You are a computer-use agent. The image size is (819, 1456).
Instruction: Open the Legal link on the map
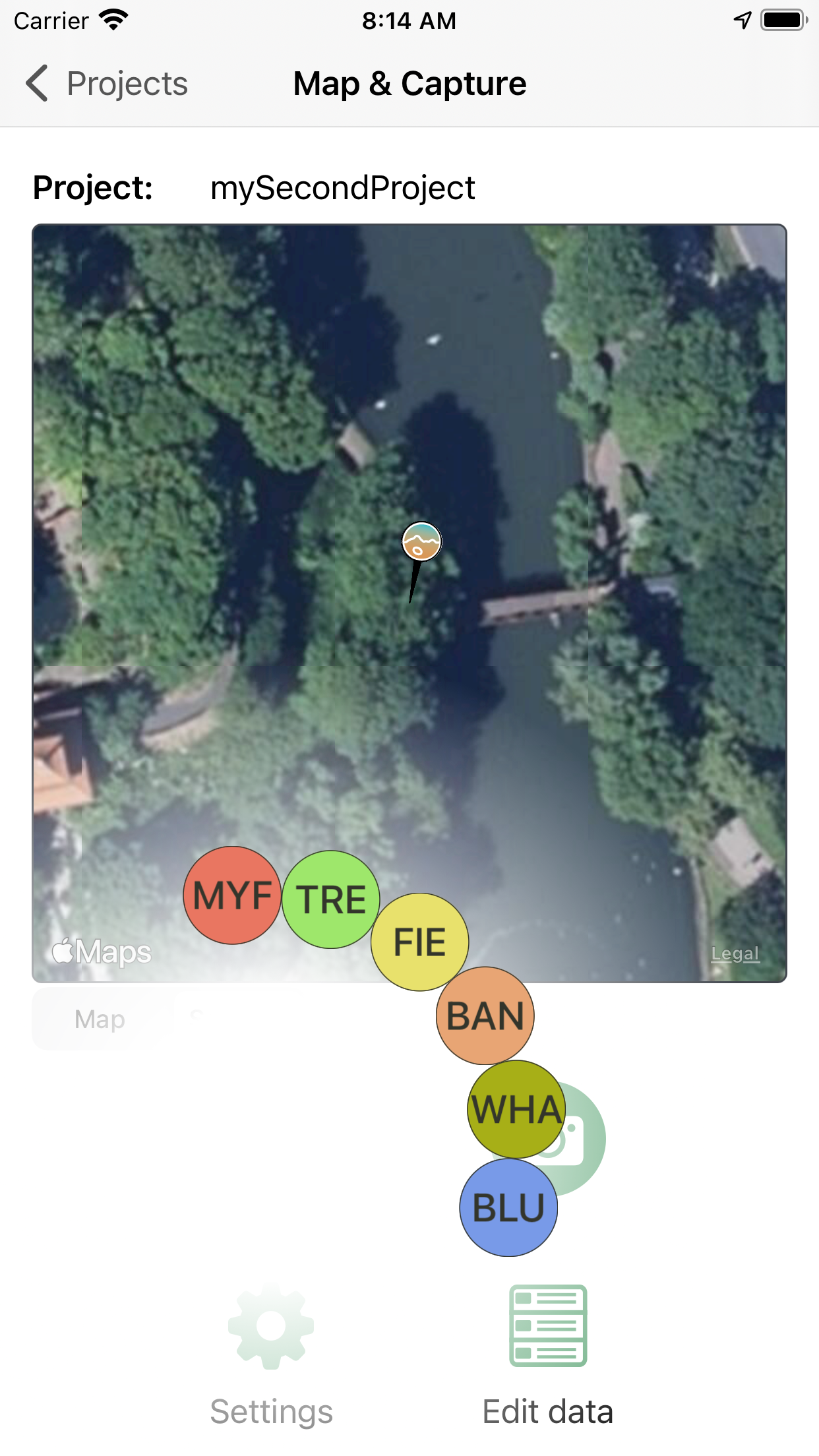click(x=735, y=954)
